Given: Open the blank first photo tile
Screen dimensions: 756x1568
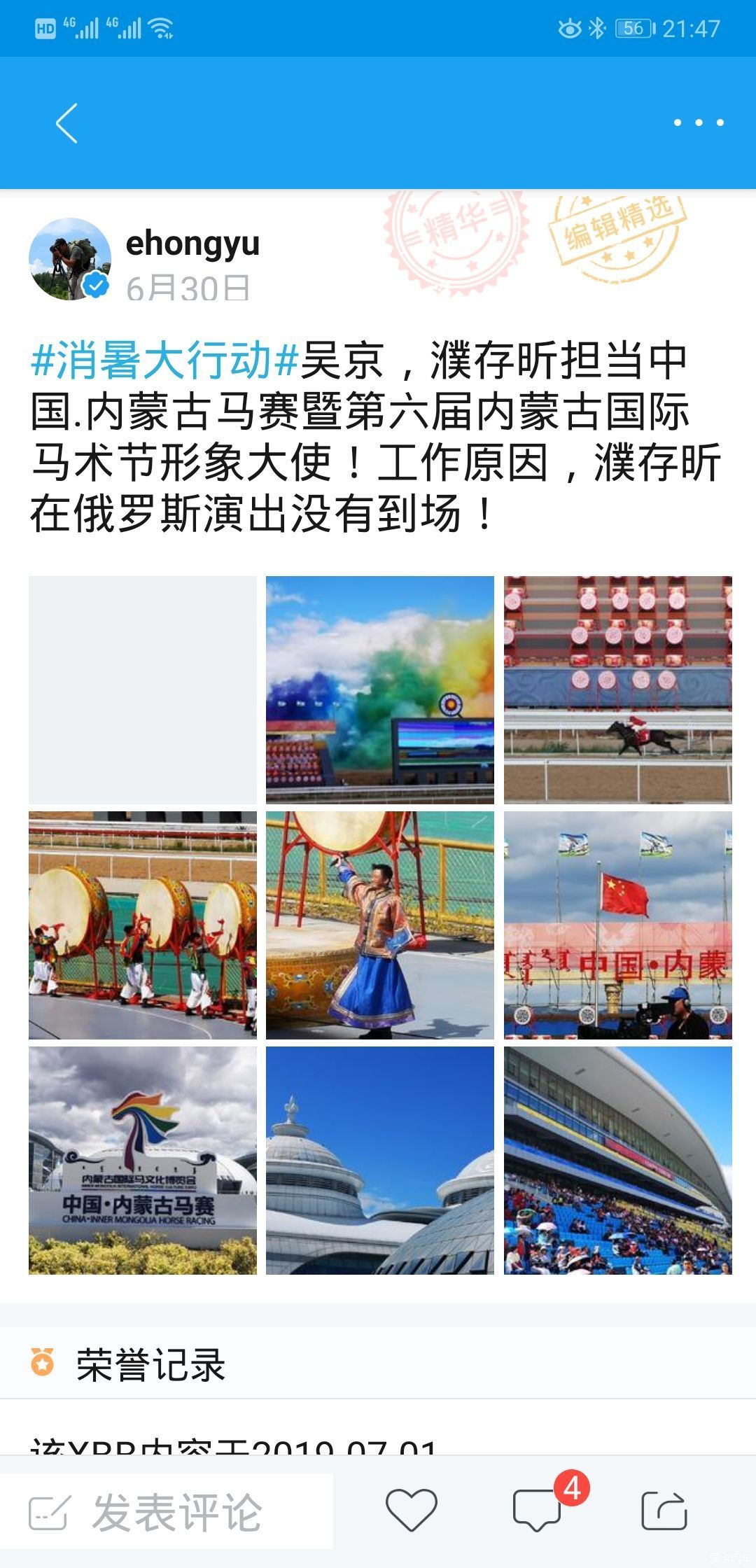Looking at the screenshot, I should (x=143, y=689).
